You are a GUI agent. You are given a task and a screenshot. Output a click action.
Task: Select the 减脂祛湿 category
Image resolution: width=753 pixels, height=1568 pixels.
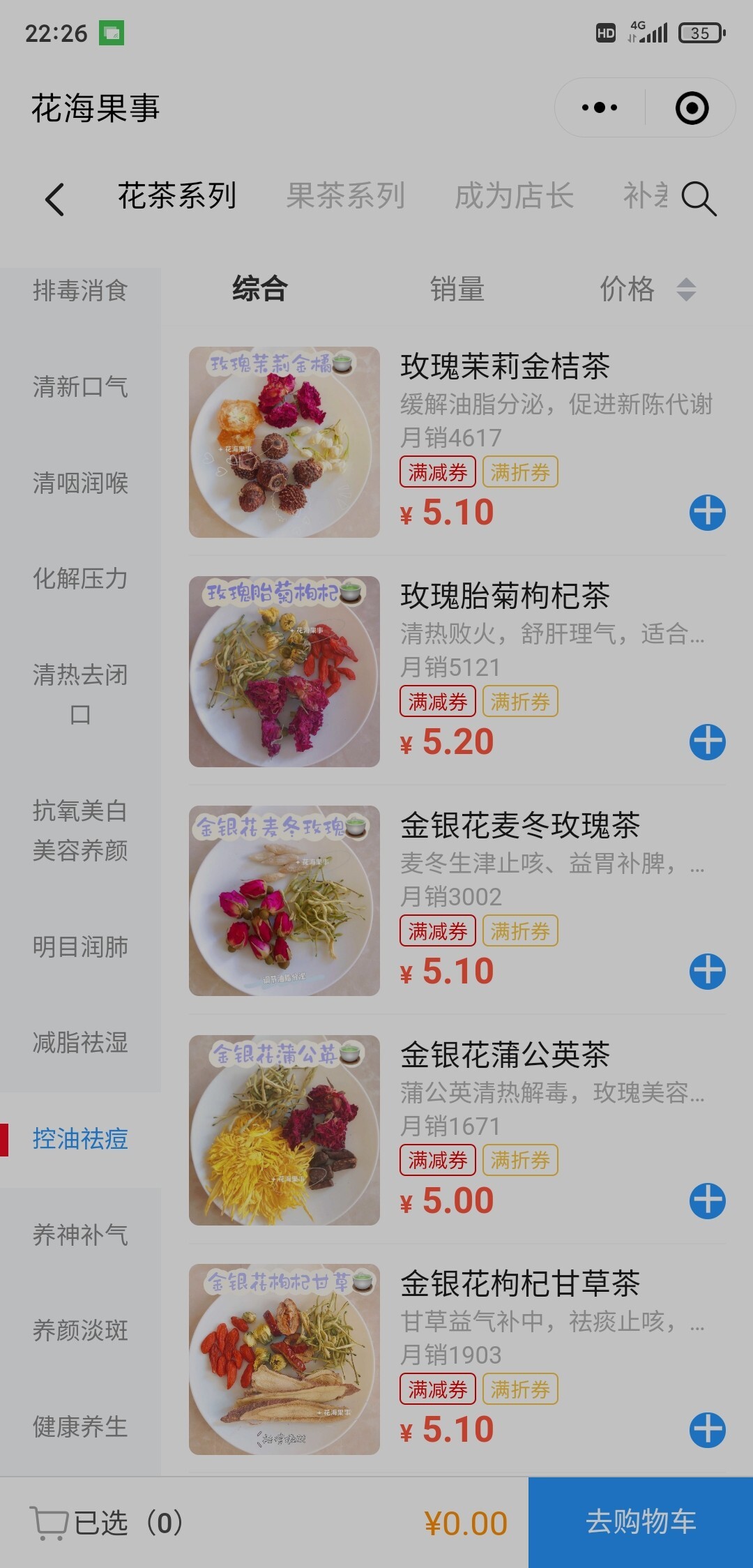tap(80, 1042)
